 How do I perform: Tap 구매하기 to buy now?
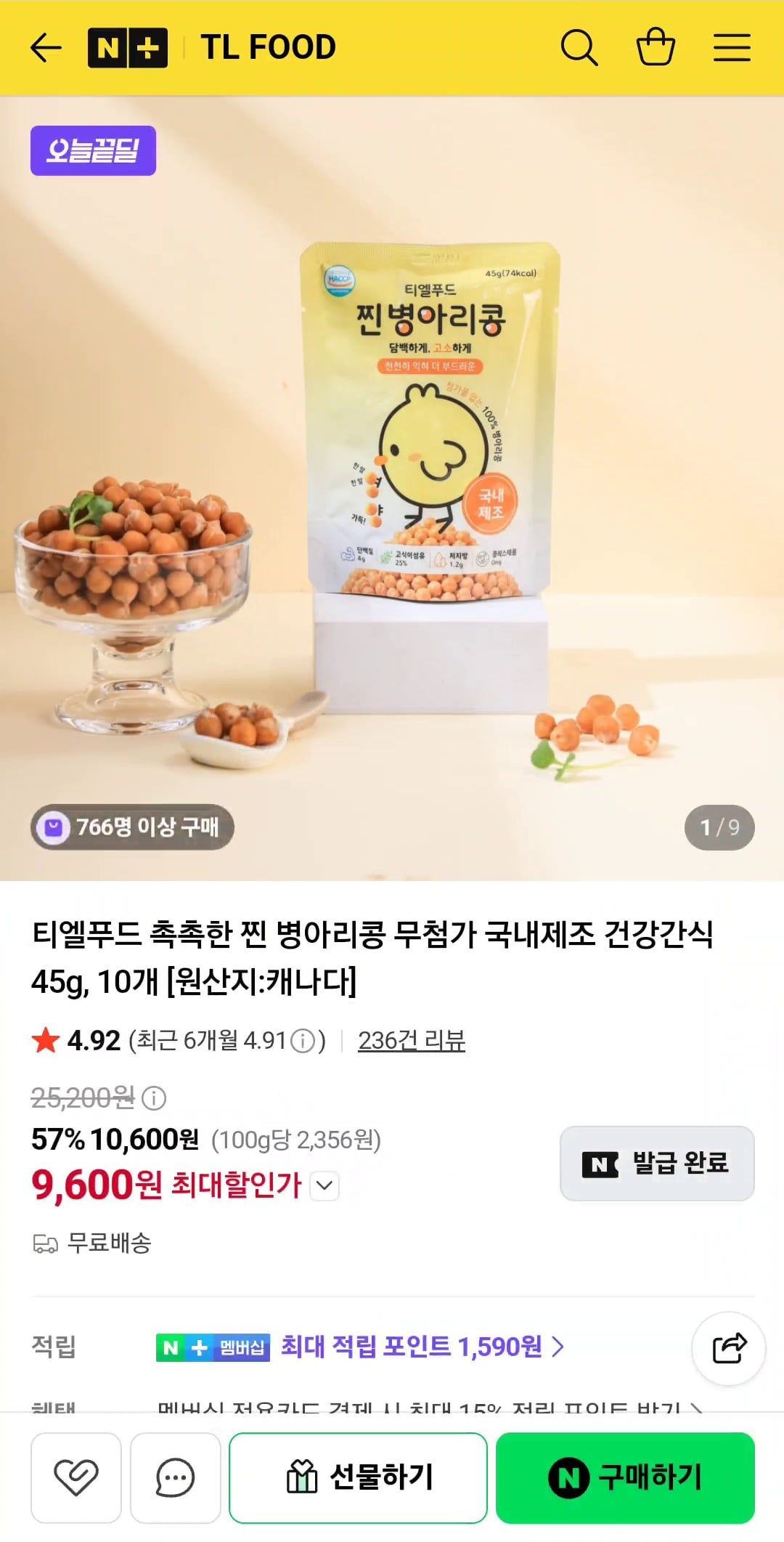[625, 1477]
